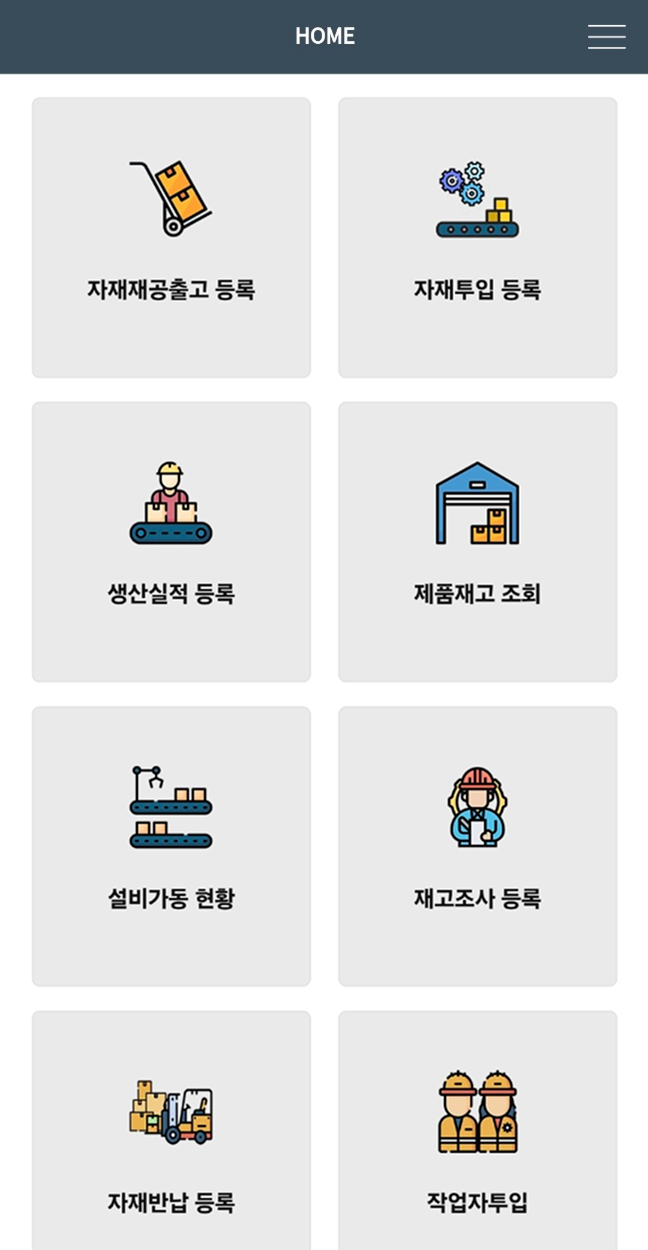648x1250 pixels.
Task: Open the 자재재공출고 등록 card
Action: tap(171, 238)
